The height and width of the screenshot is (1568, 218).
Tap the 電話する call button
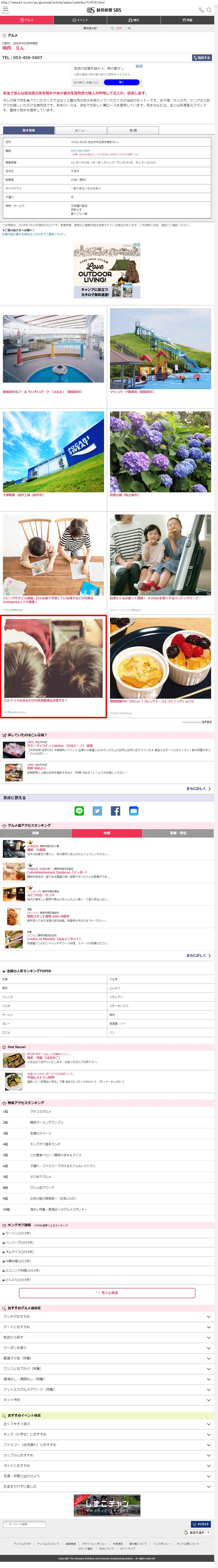[202, 58]
